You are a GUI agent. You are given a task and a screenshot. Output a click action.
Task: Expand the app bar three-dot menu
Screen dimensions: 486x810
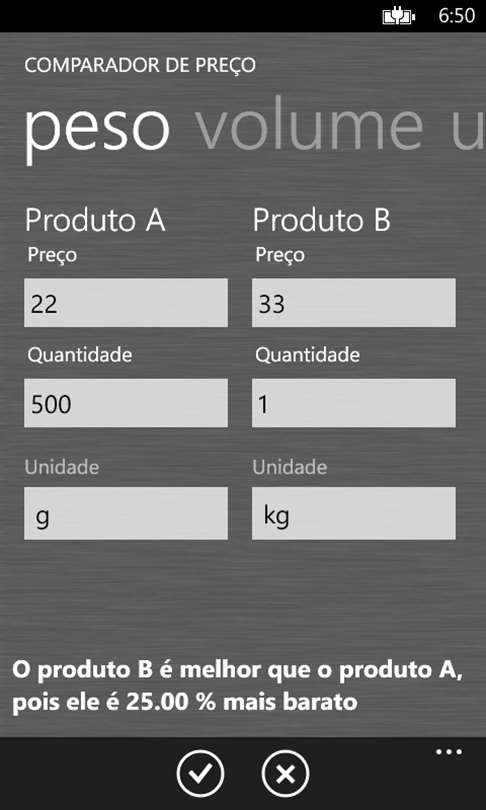point(449,752)
